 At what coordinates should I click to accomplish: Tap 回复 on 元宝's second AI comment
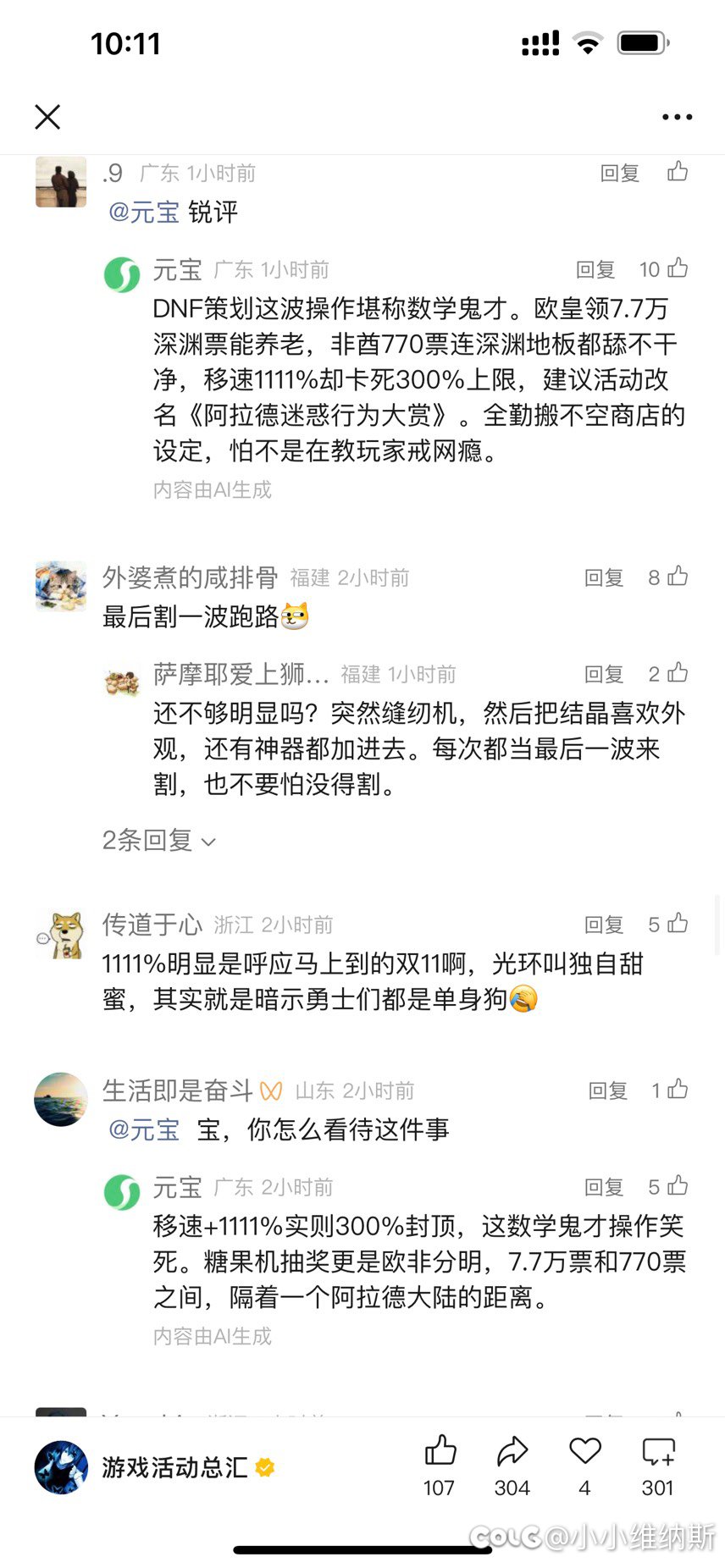tap(603, 1187)
